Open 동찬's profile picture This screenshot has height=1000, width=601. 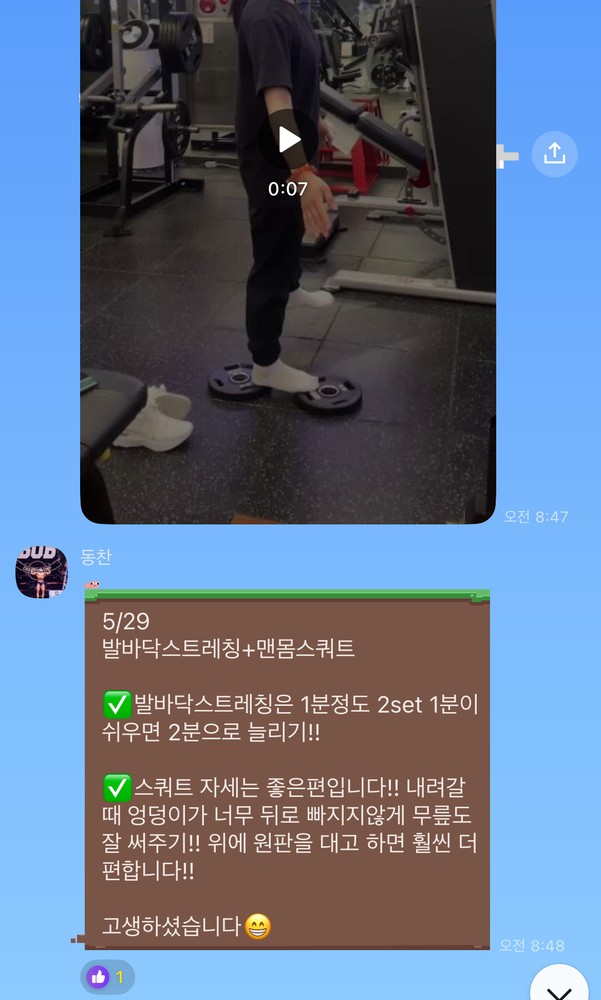[41, 573]
